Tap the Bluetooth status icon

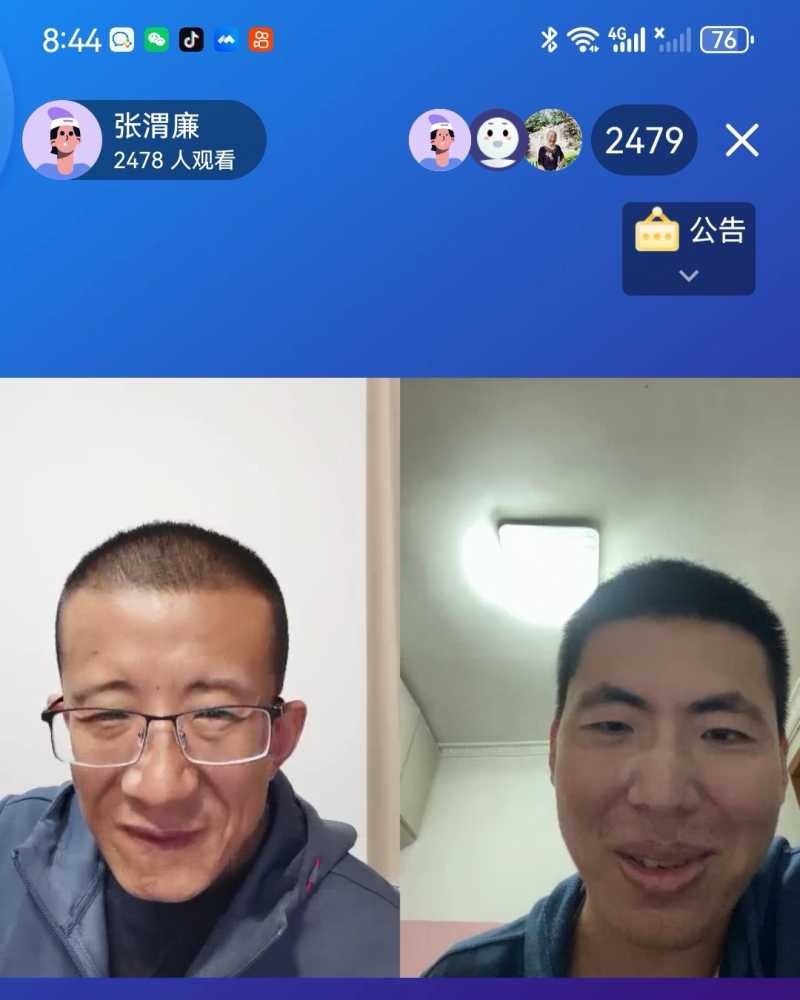(549, 40)
